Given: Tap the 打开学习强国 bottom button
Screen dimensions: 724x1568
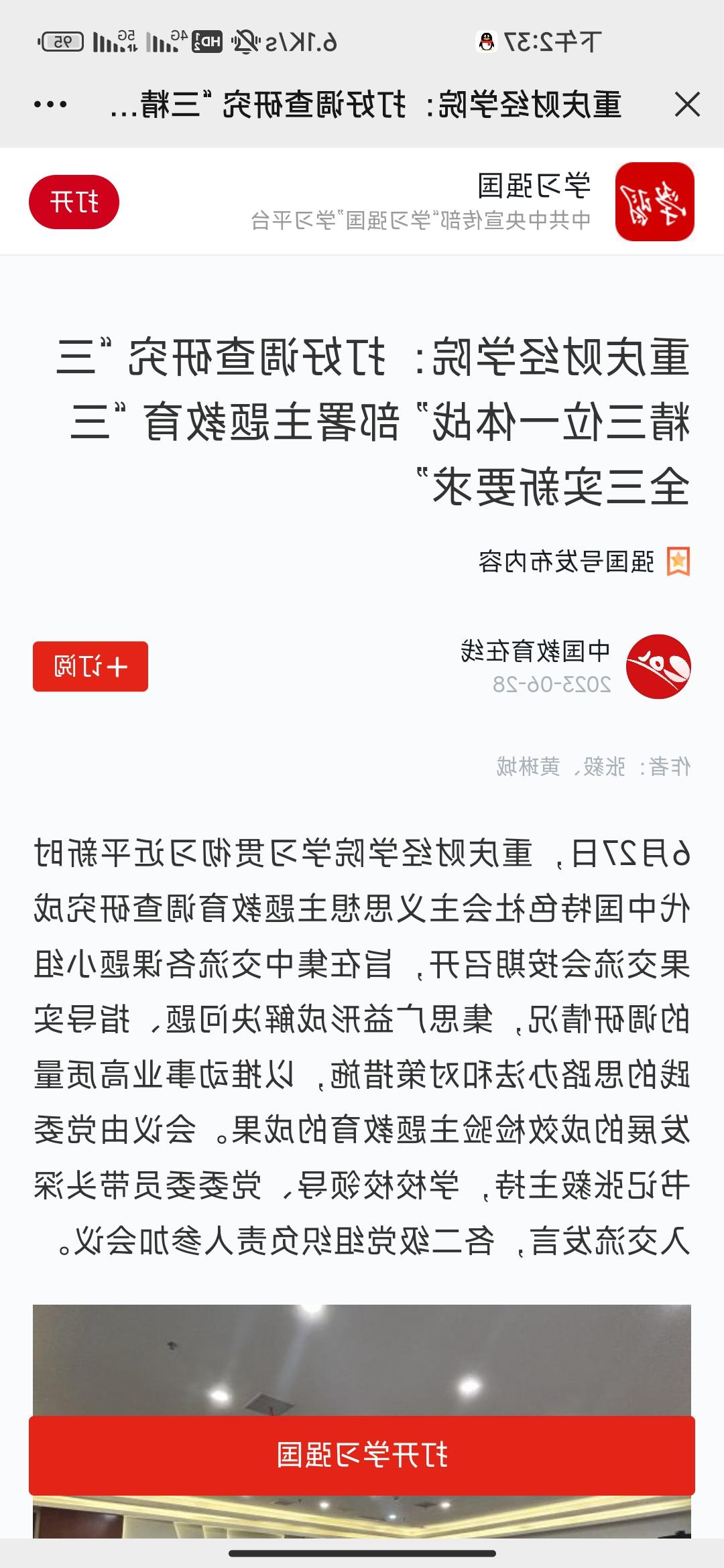Looking at the screenshot, I should coord(362,1455).
